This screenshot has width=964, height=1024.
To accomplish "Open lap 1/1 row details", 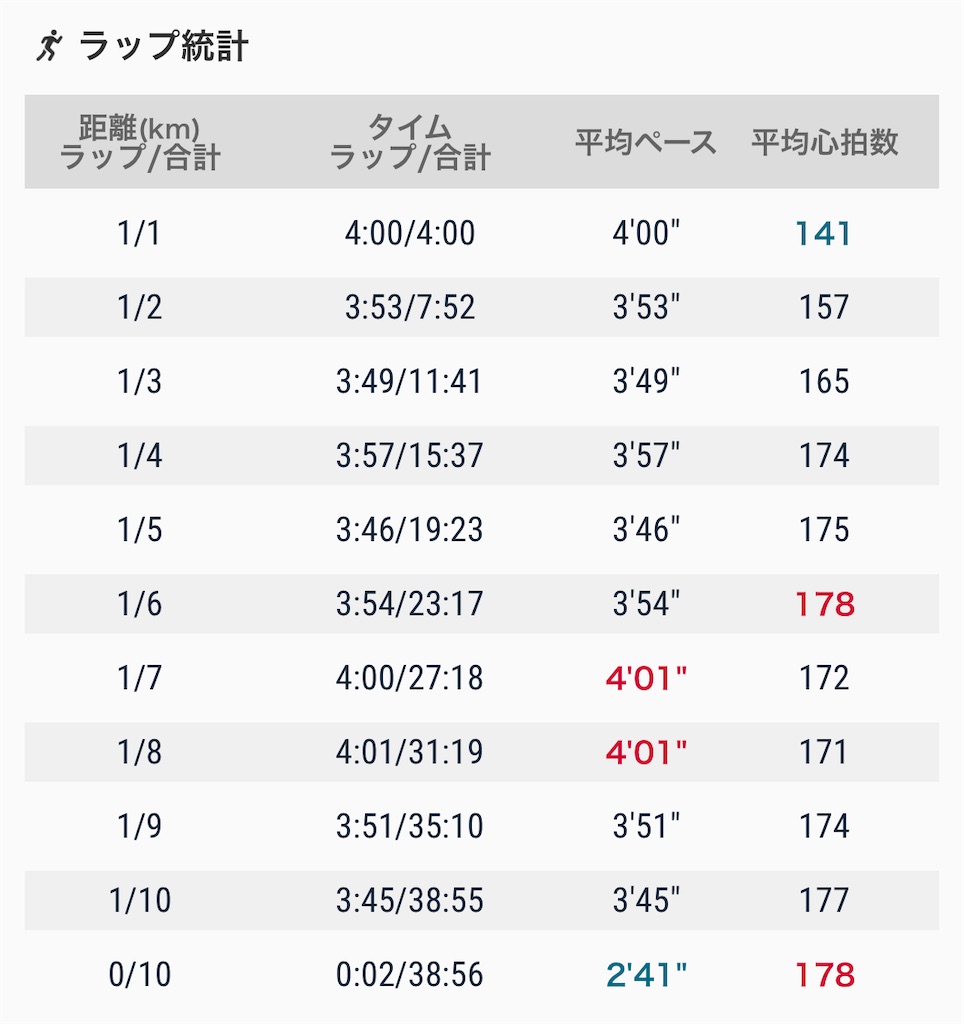I will click(482, 233).
